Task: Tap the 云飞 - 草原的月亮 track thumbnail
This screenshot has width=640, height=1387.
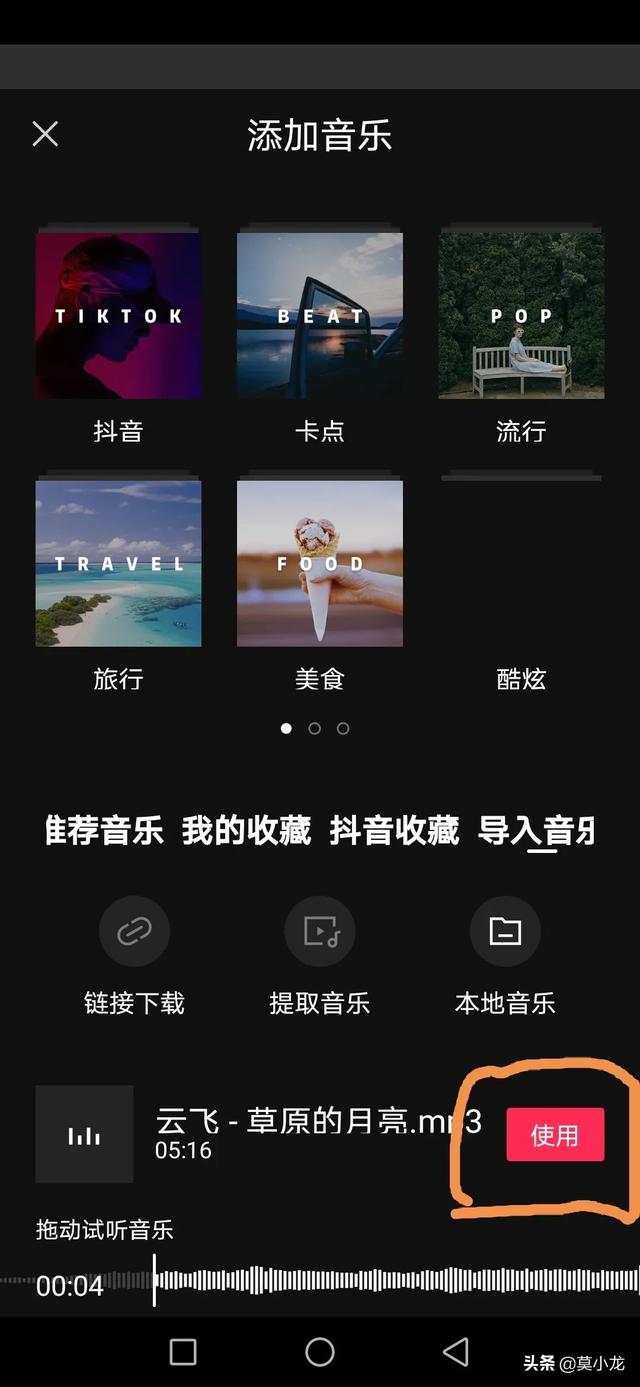Action: point(84,1135)
